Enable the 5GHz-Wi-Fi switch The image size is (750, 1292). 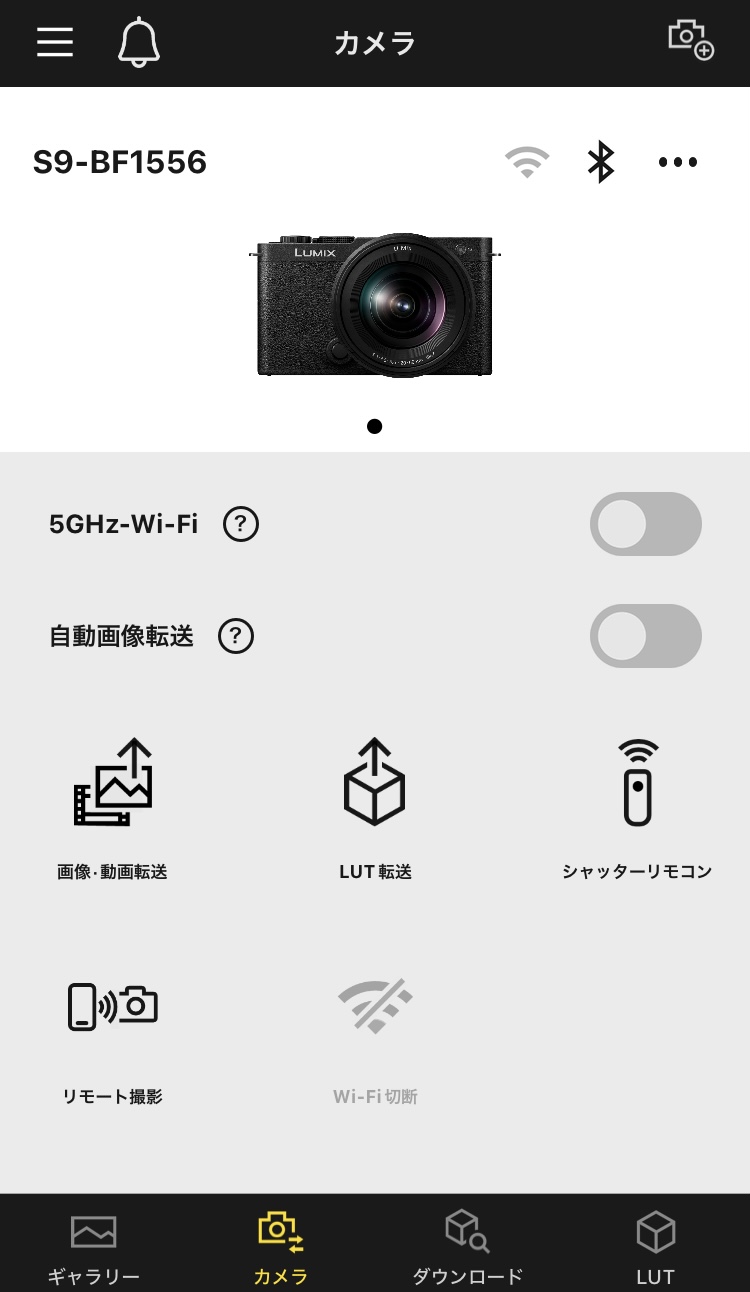(x=645, y=524)
